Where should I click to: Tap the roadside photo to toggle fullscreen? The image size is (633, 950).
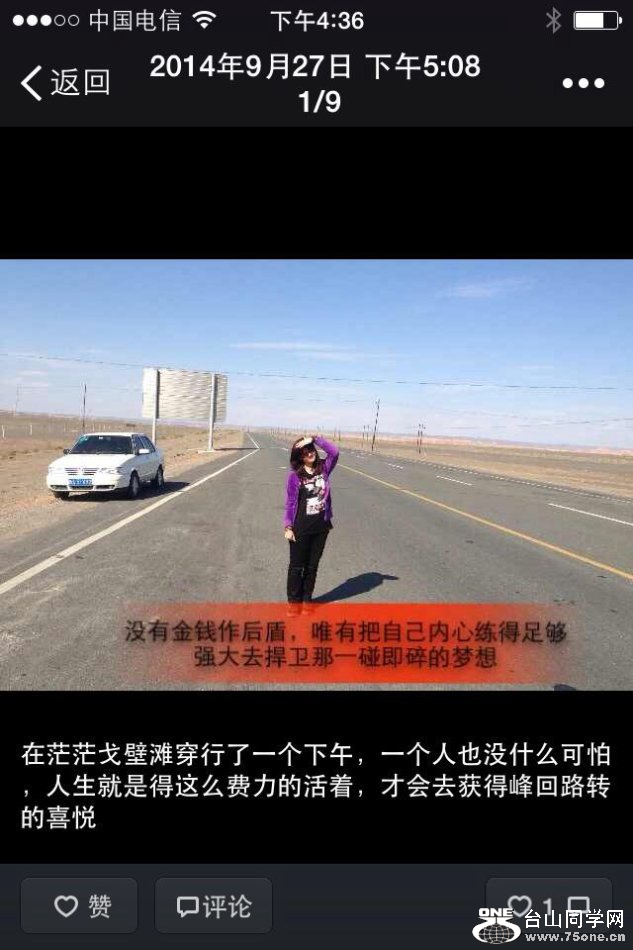click(x=316, y=474)
